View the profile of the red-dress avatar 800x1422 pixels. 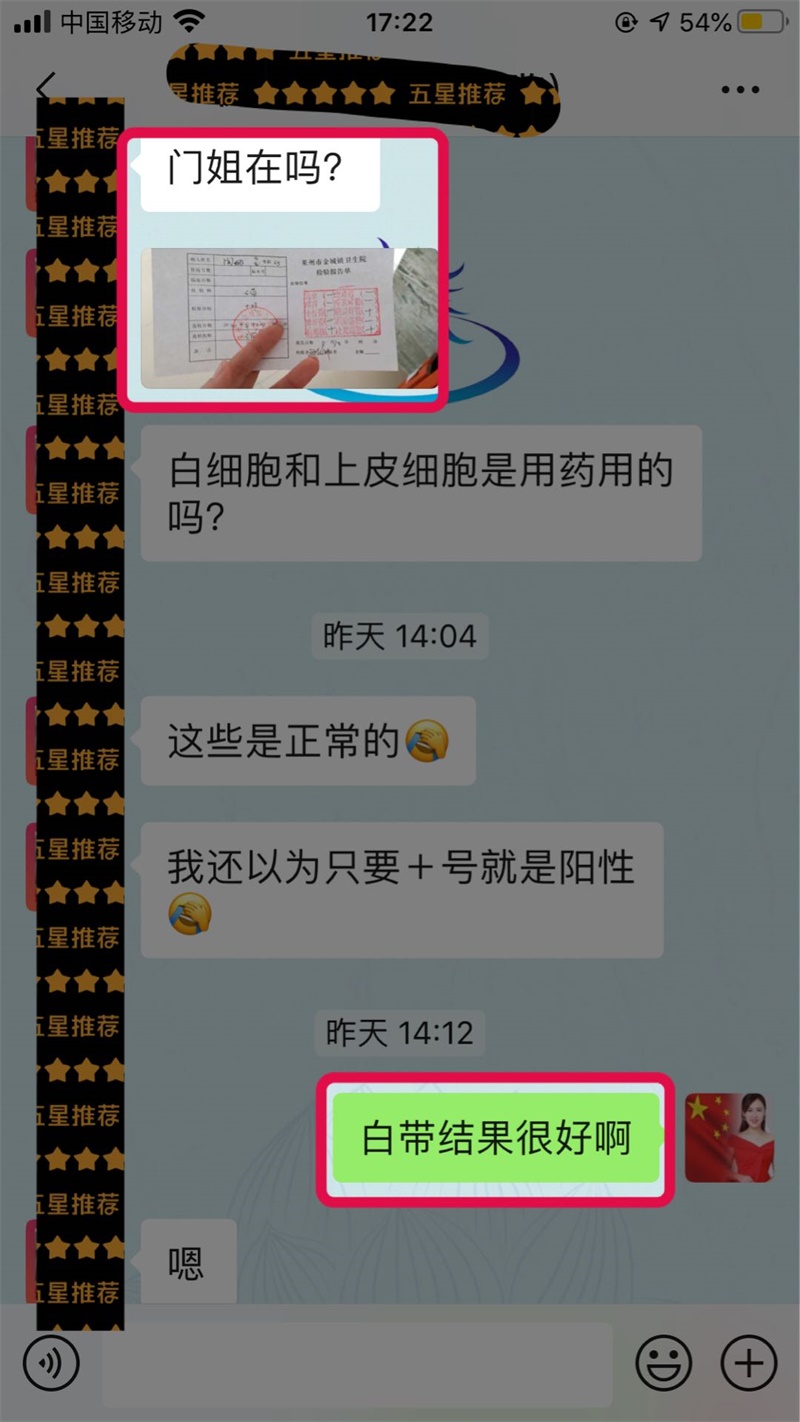pyautogui.click(x=729, y=1138)
